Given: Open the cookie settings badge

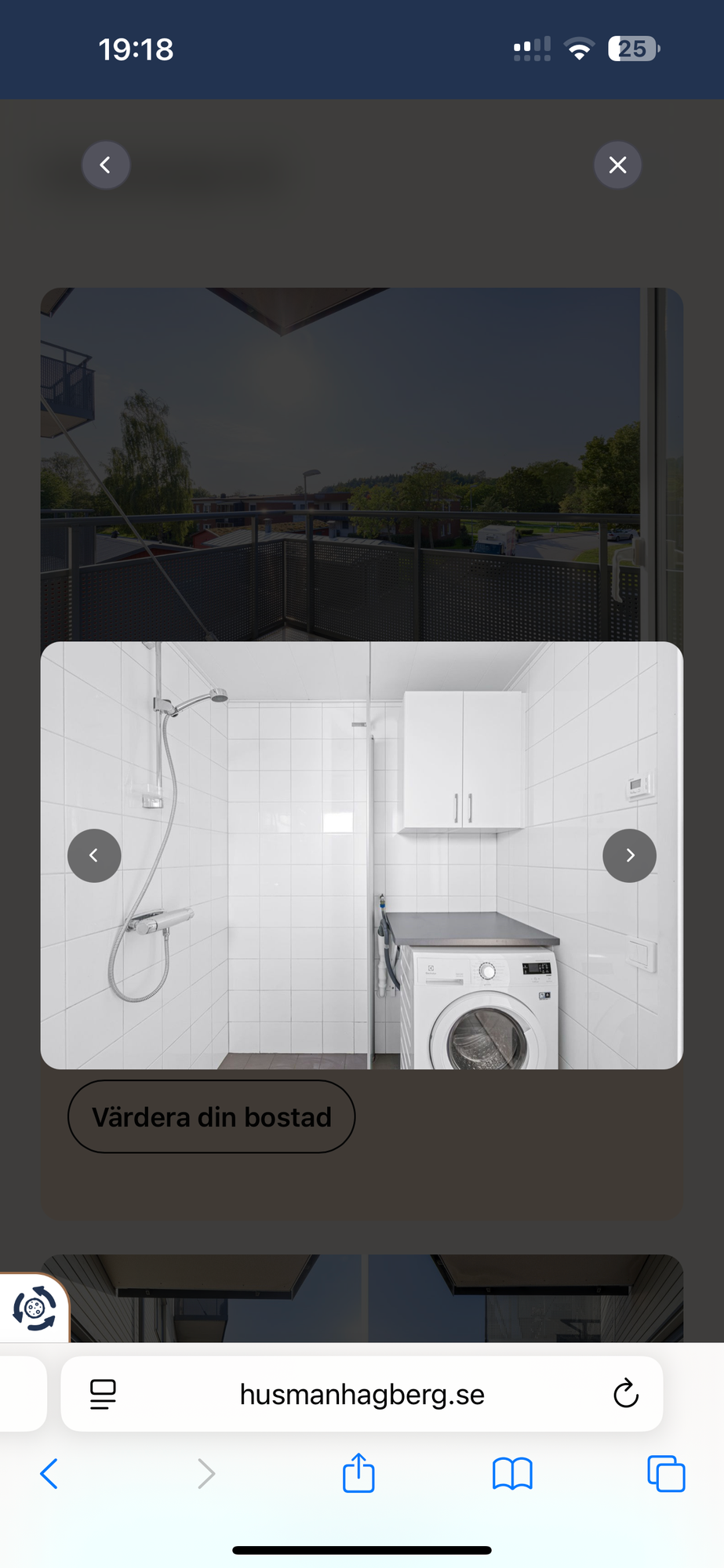Looking at the screenshot, I should point(34,1308).
